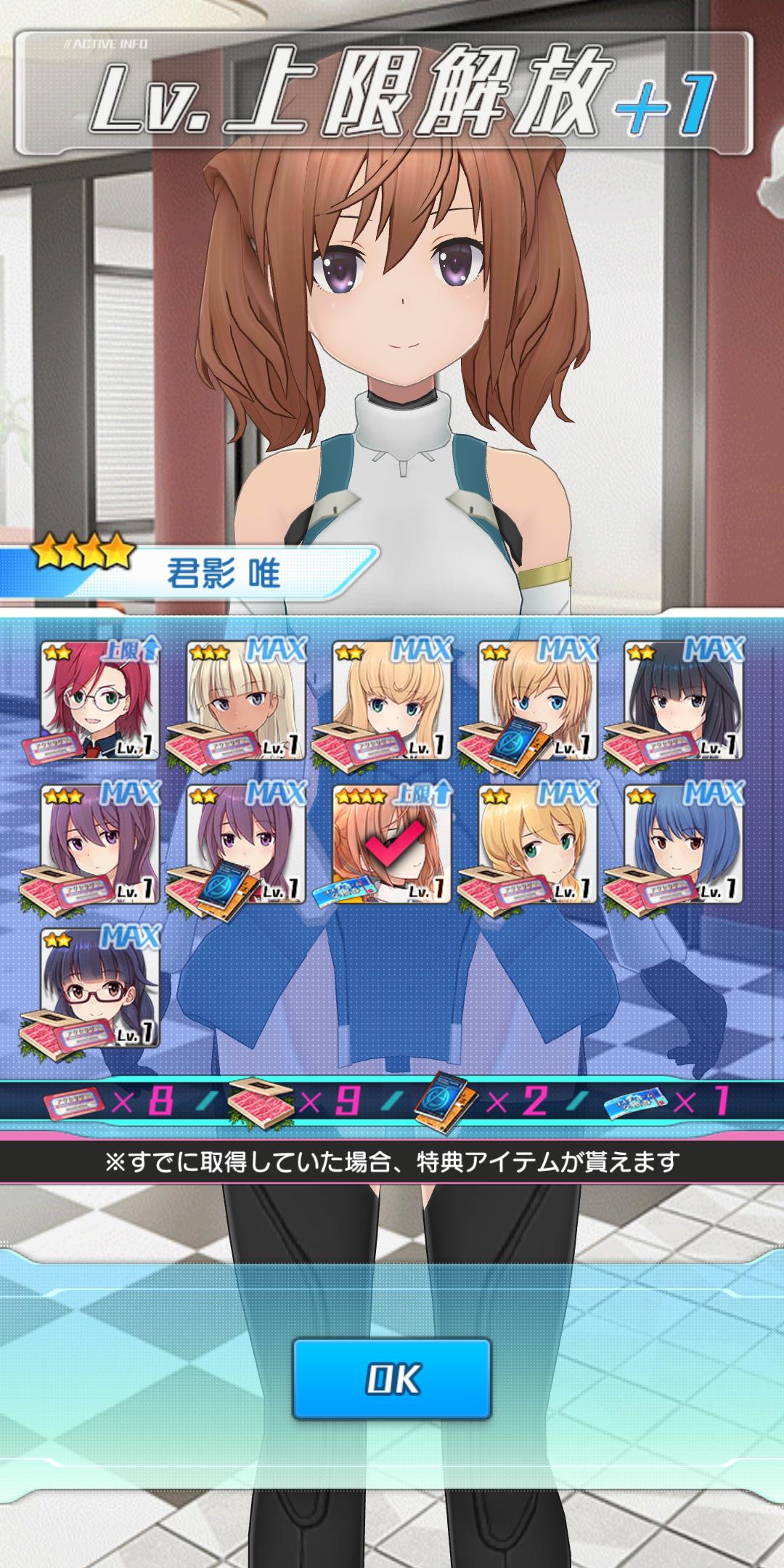784x1568 pixels.
Task: Select the tan-skinned three-star blonde character card
Action: [x=246, y=700]
